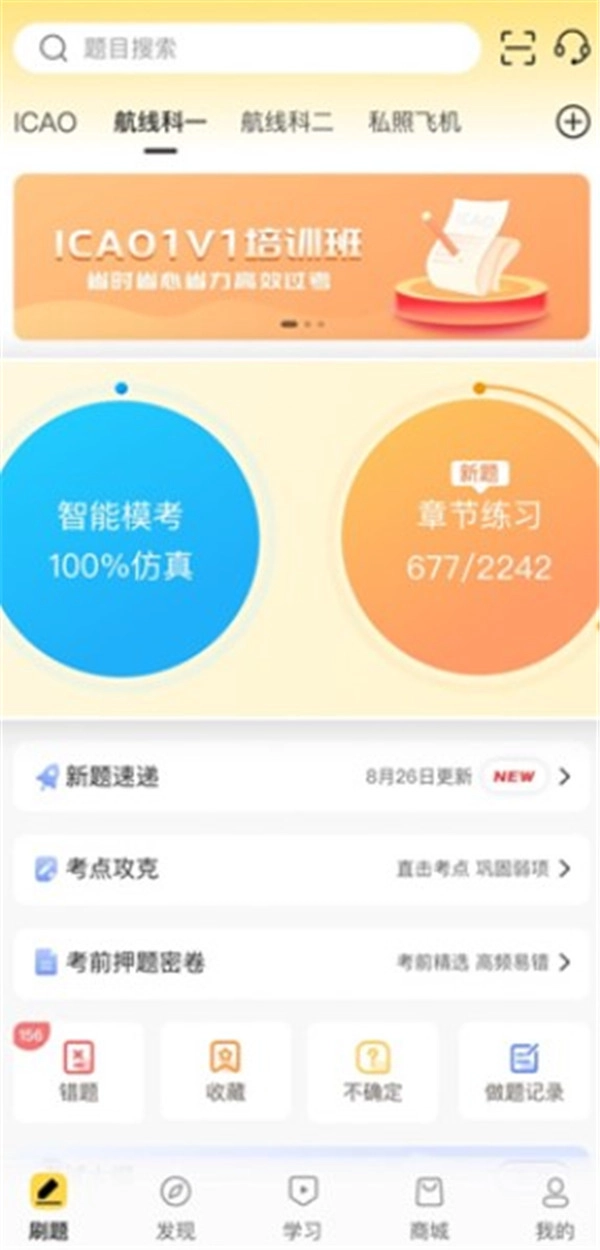600x1250 pixels.
Task: Switch to the ICAO tab
Action: [45, 123]
